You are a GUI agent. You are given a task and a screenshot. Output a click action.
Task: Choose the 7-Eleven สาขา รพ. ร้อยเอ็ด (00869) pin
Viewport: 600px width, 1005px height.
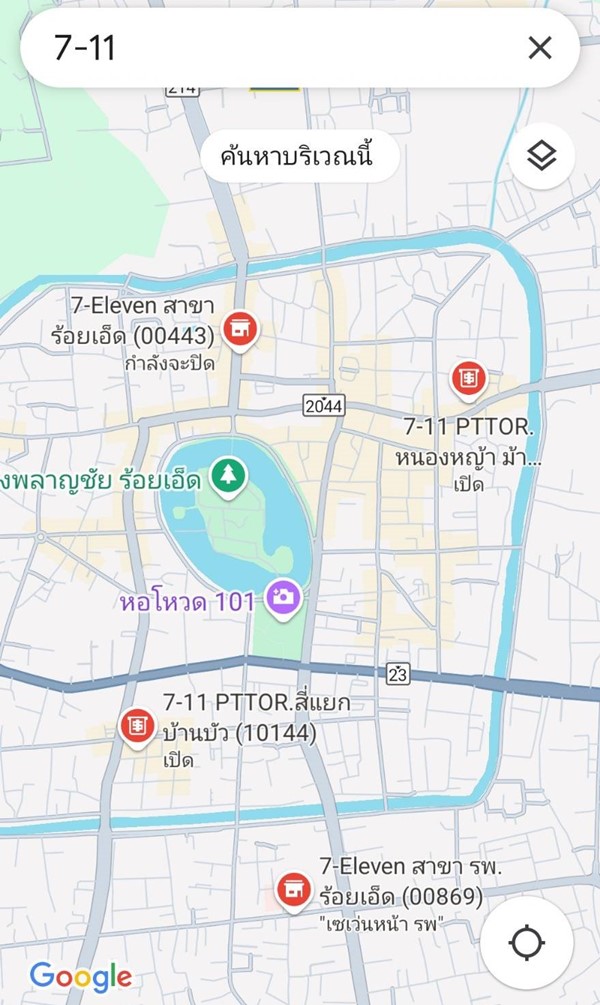pos(293,888)
